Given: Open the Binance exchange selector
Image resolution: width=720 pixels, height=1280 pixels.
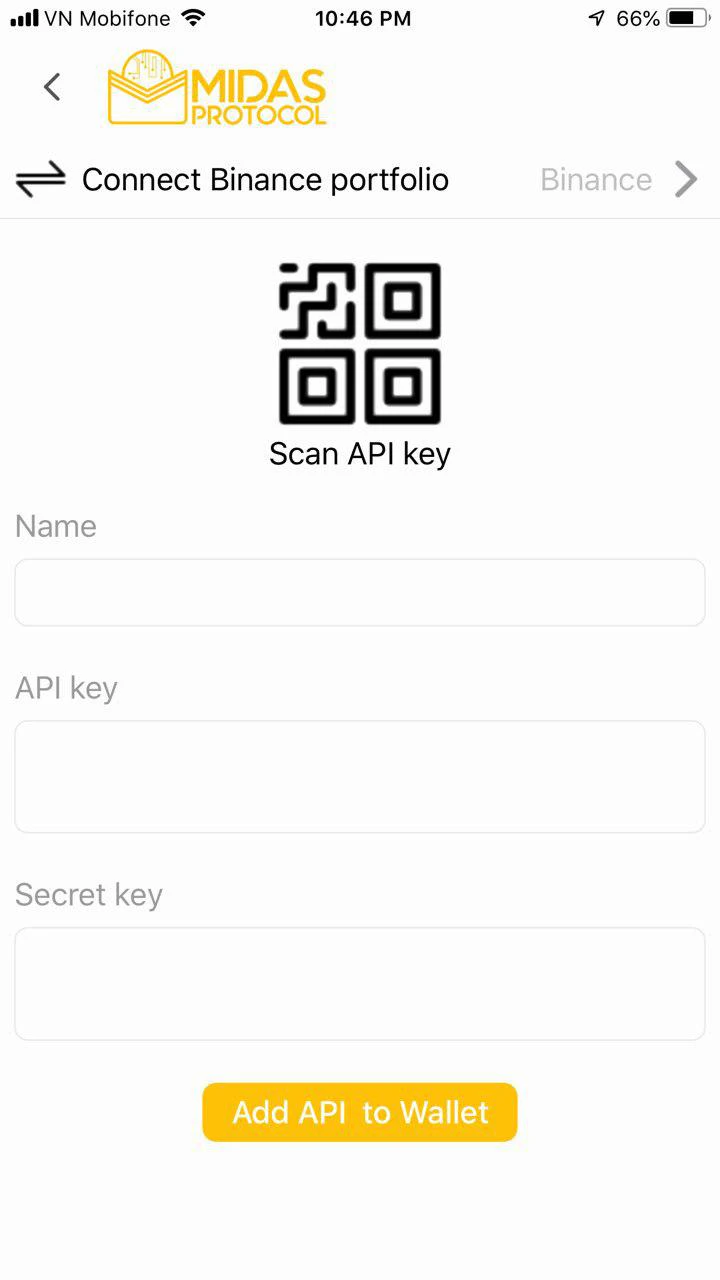Looking at the screenshot, I should click(x=595, y=179).
